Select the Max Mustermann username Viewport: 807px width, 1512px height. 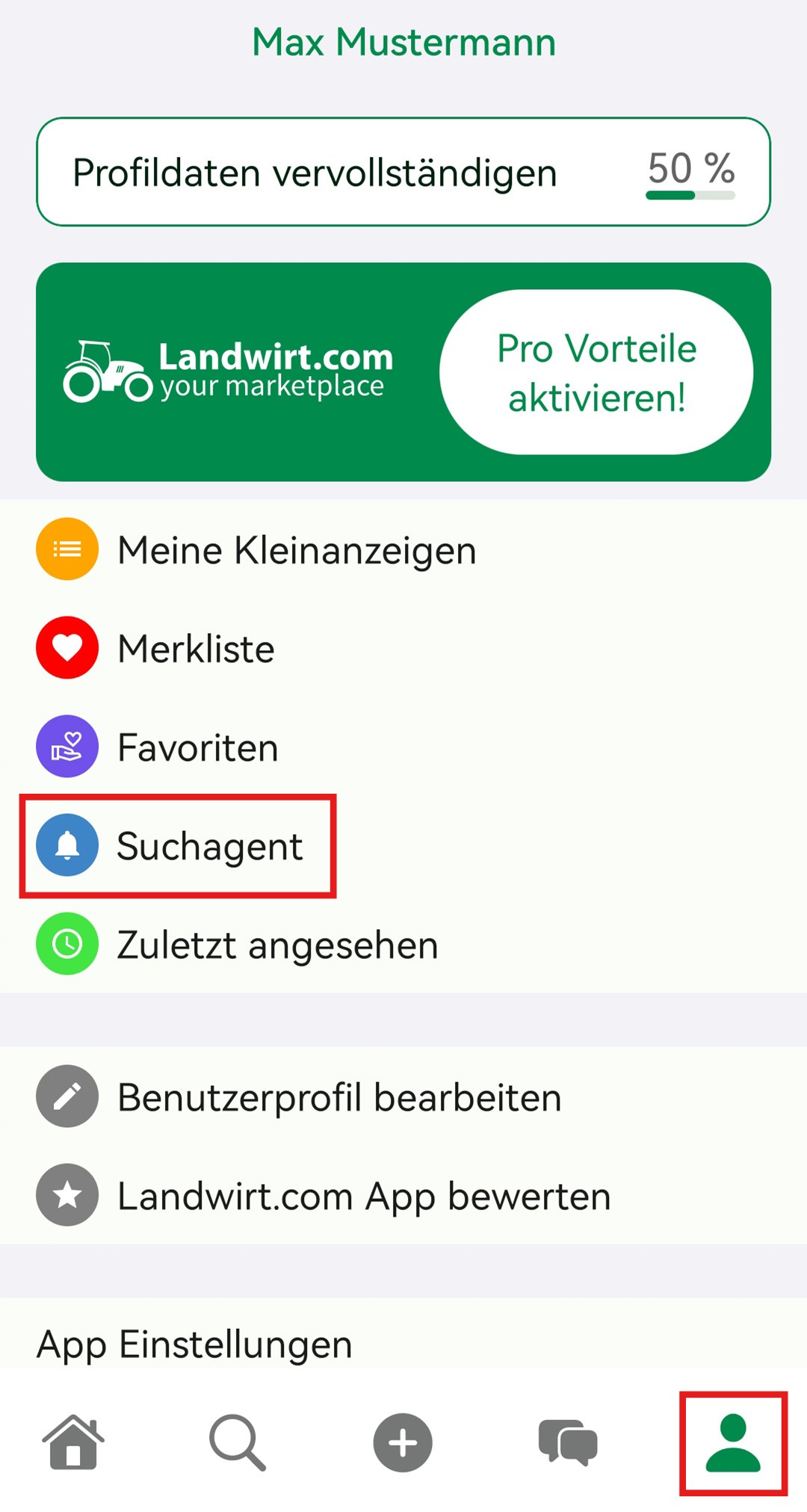coord(403,41)
